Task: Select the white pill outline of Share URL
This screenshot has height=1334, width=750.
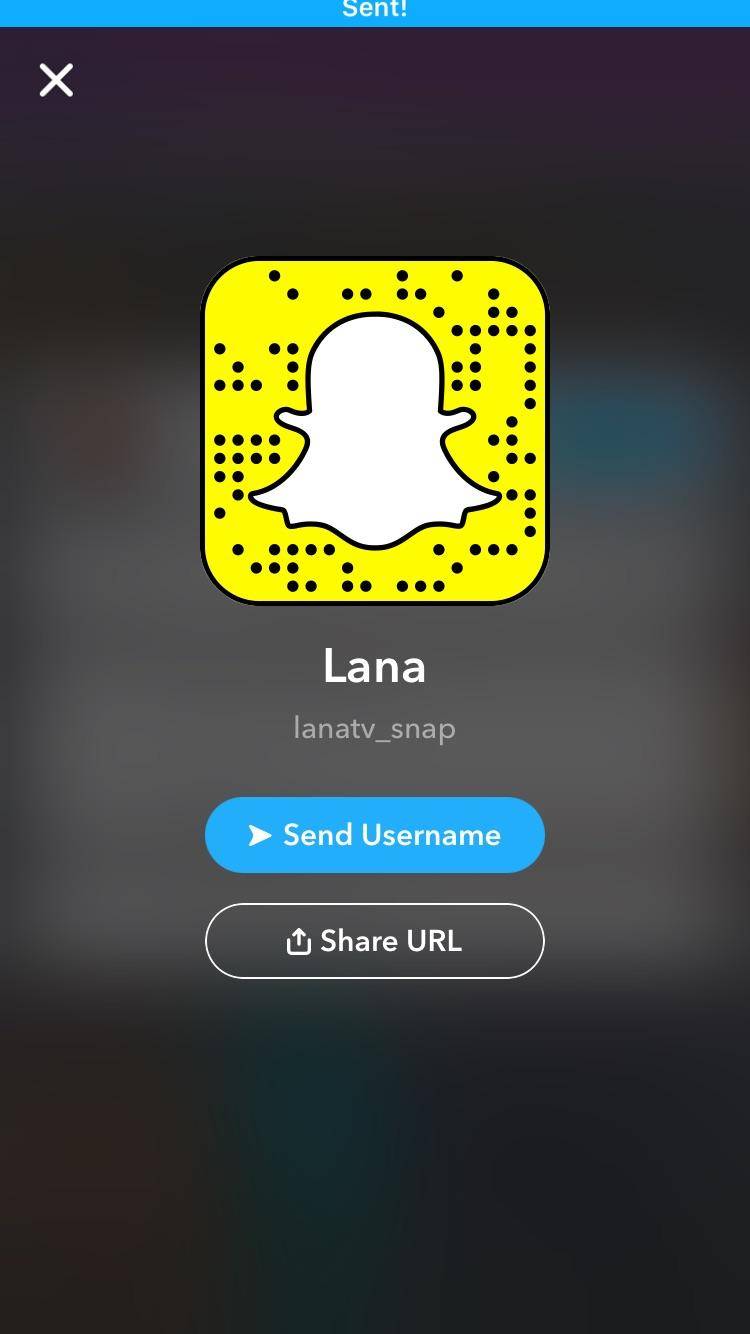Action: coord(375,940)
